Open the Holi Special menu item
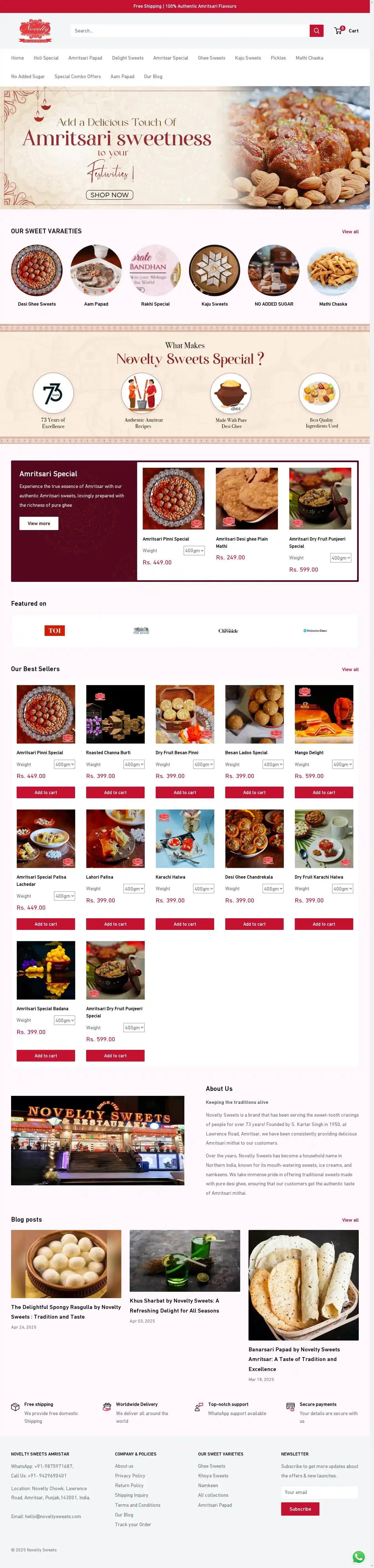 [x=46, y=58]
